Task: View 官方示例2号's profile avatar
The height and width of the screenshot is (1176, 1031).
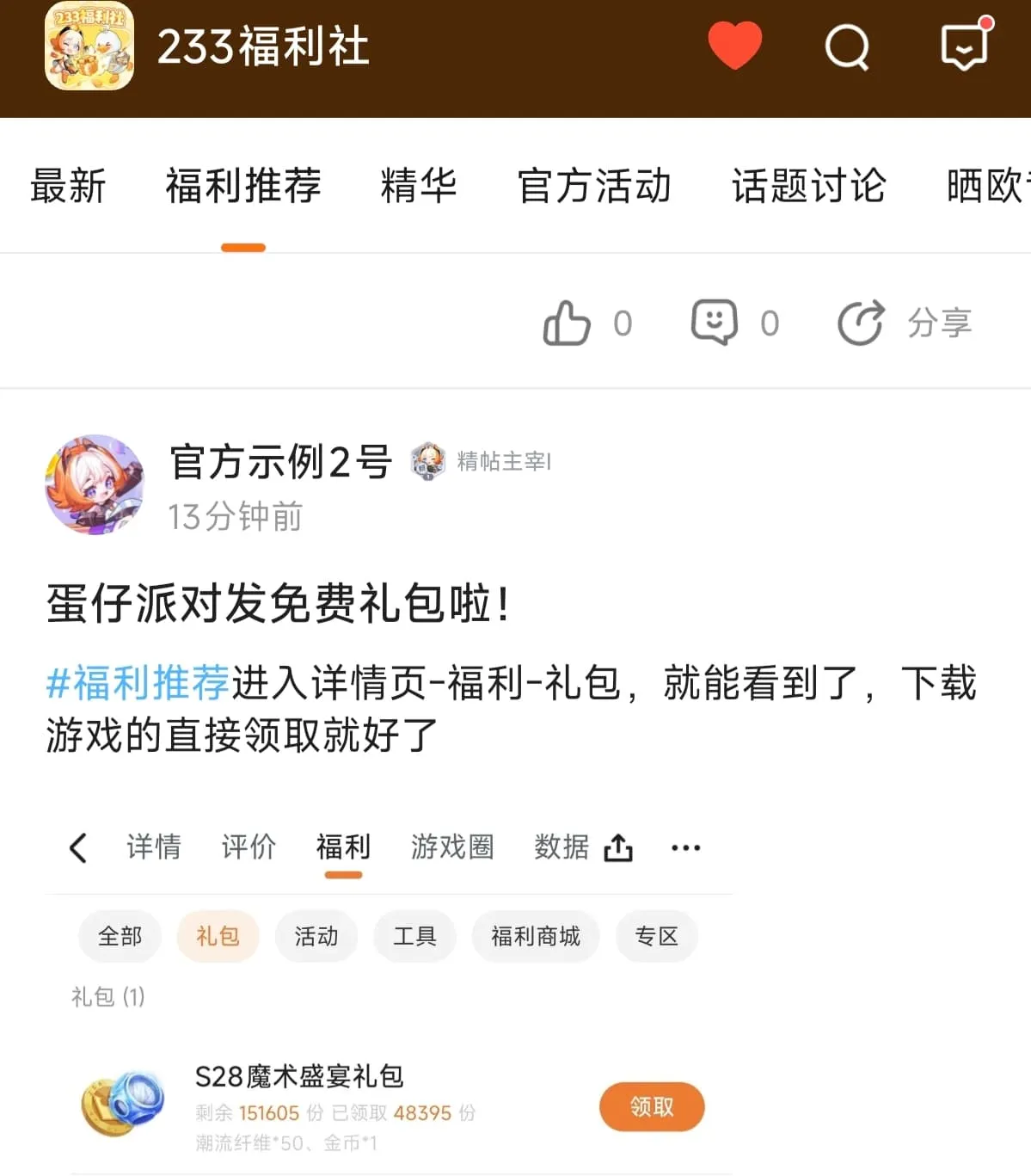Action: pos(95,485)
